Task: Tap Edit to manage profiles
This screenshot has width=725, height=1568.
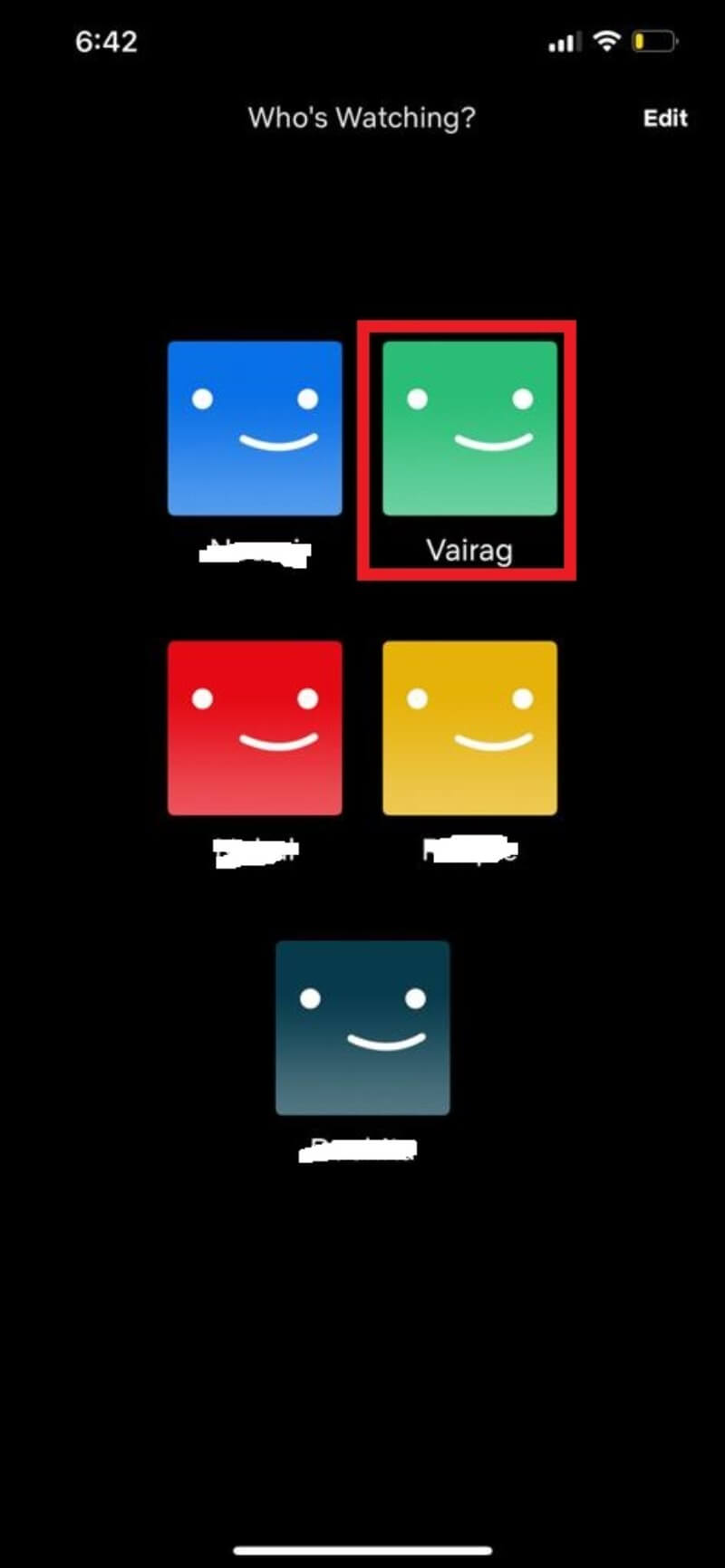Action: point(665,119)
